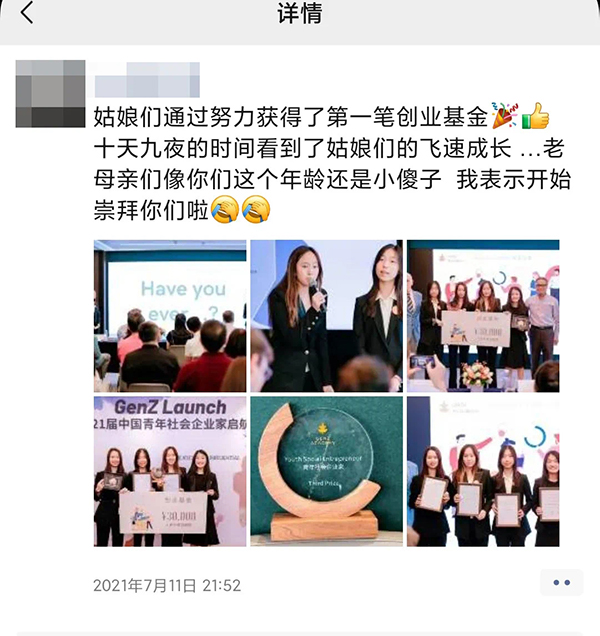Open the like and comment menu button
Viewport: 600px width, 636px height.
pos(561,582)
